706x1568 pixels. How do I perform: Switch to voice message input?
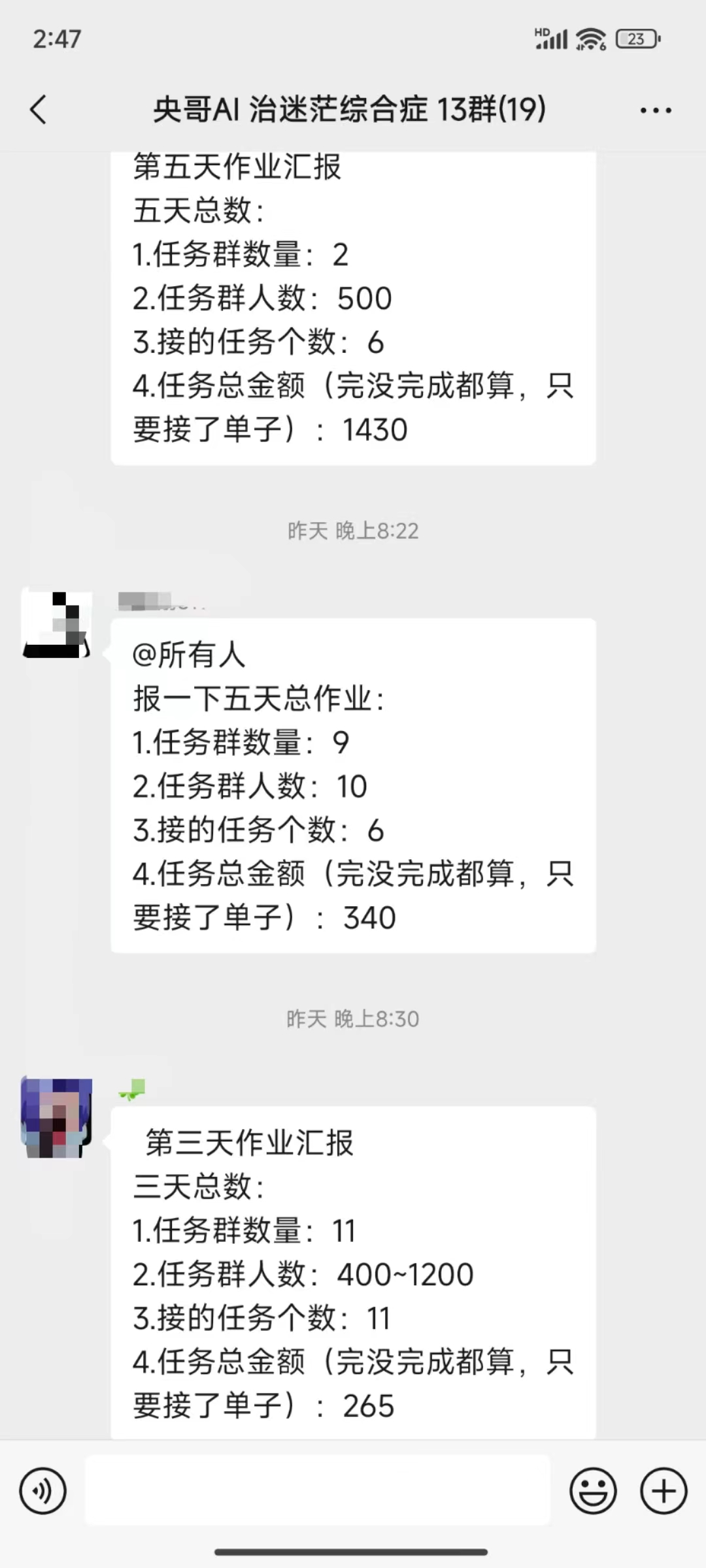point(43,1492)
